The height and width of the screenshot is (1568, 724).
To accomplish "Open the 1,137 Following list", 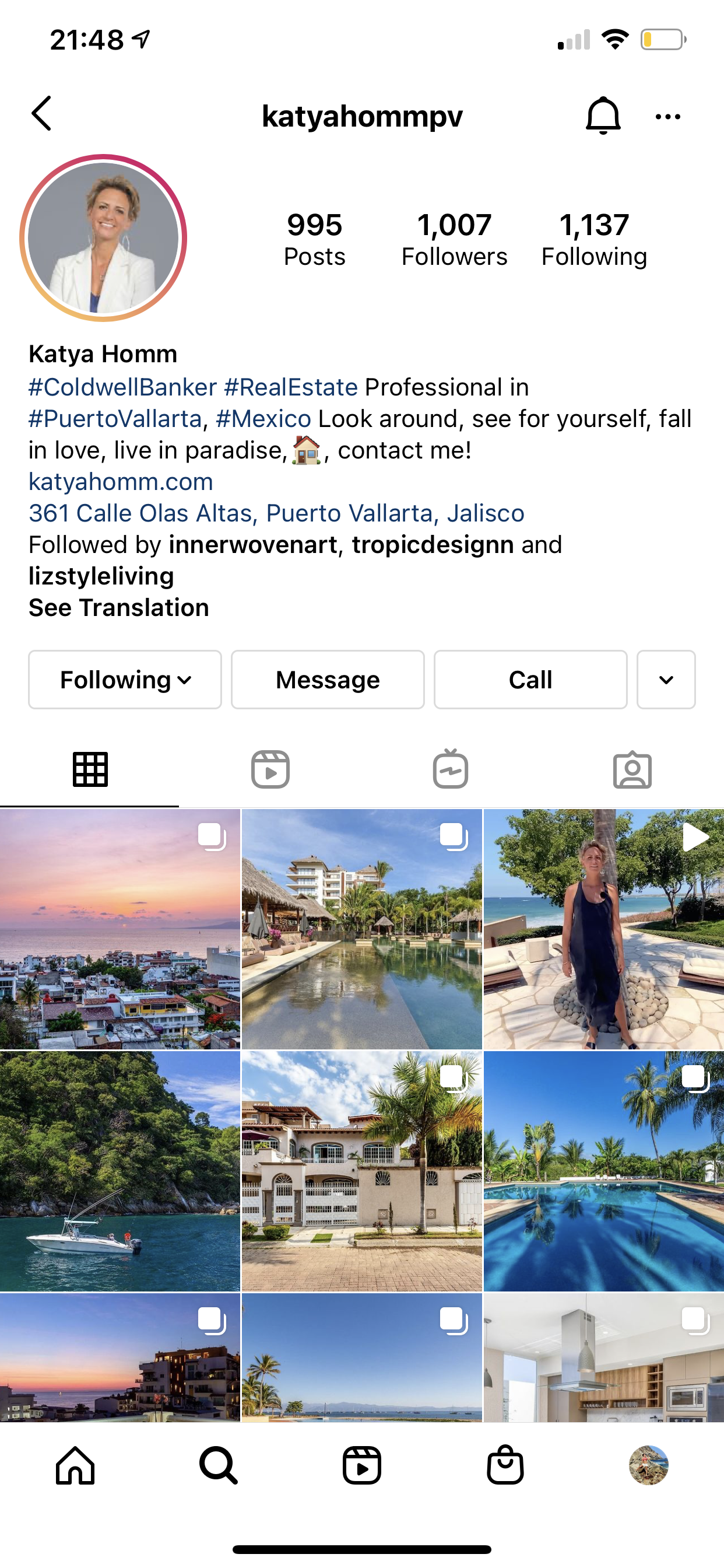I will 594,239.
